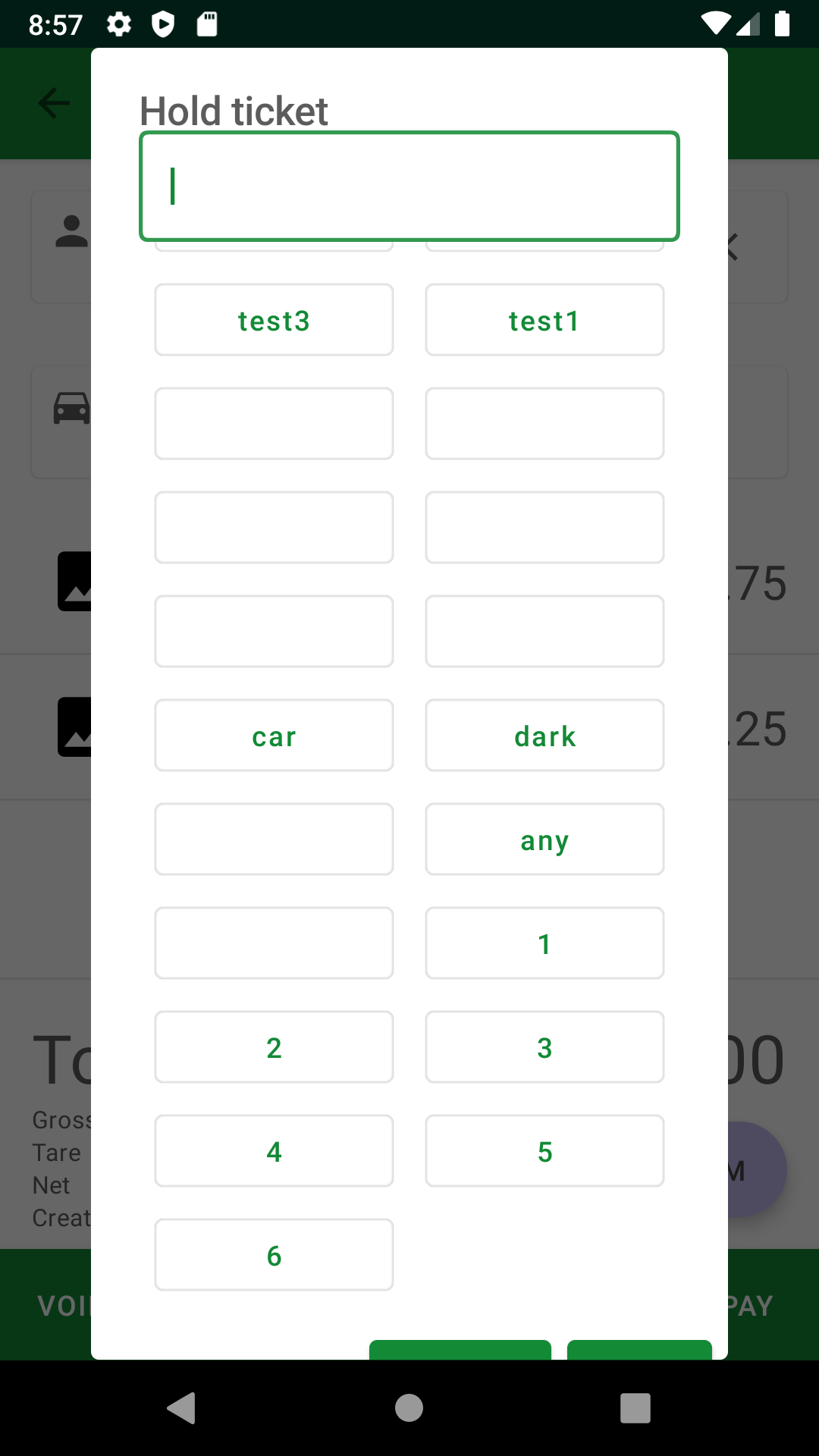819x1456 pixels.
Task: Tap ticket number 1
Action: pos(544,943)
